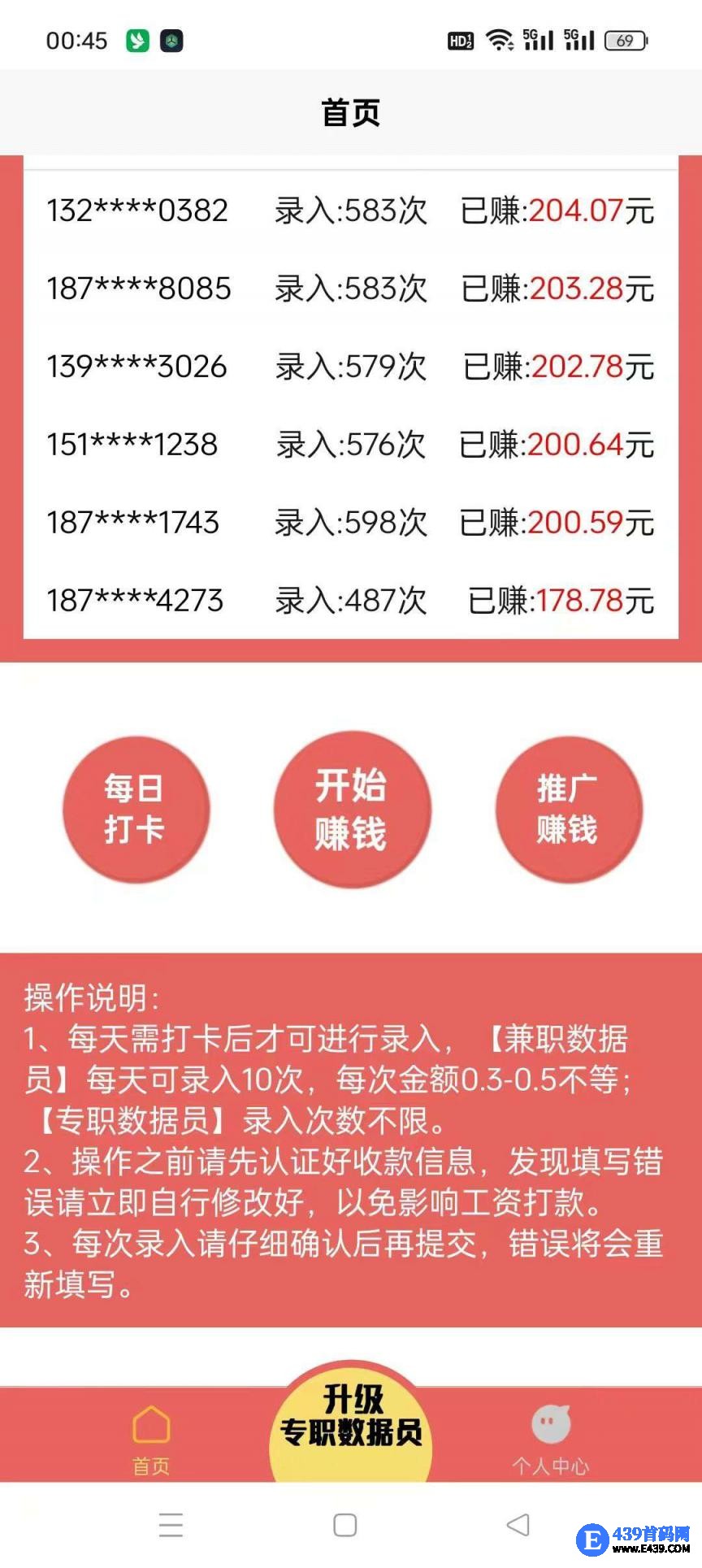Tap the 每日打卡 daily check-in button
The width and height of the screenshot is (702, 1568).
(136, 810)
